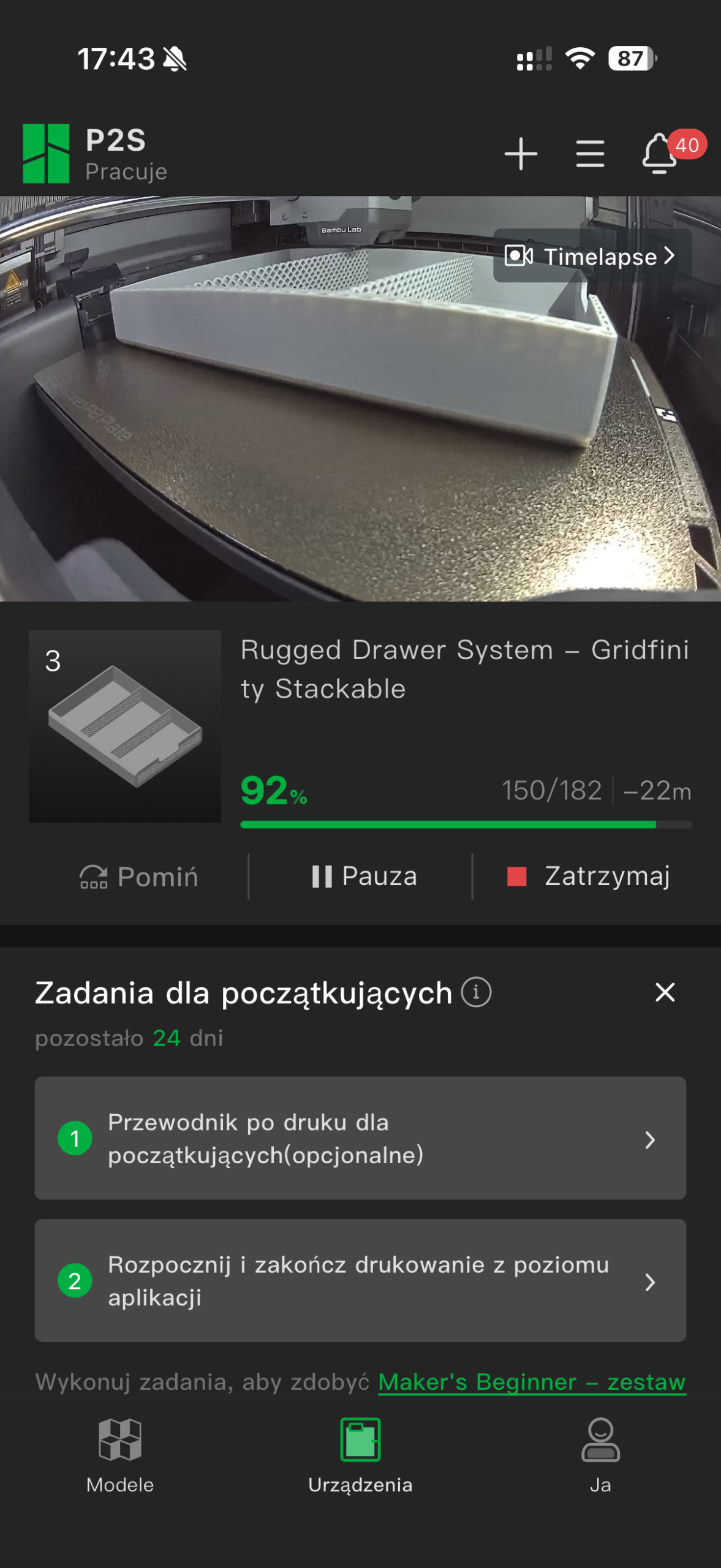Dismiss the beginner tasks panel

click(x=665, y=992)
